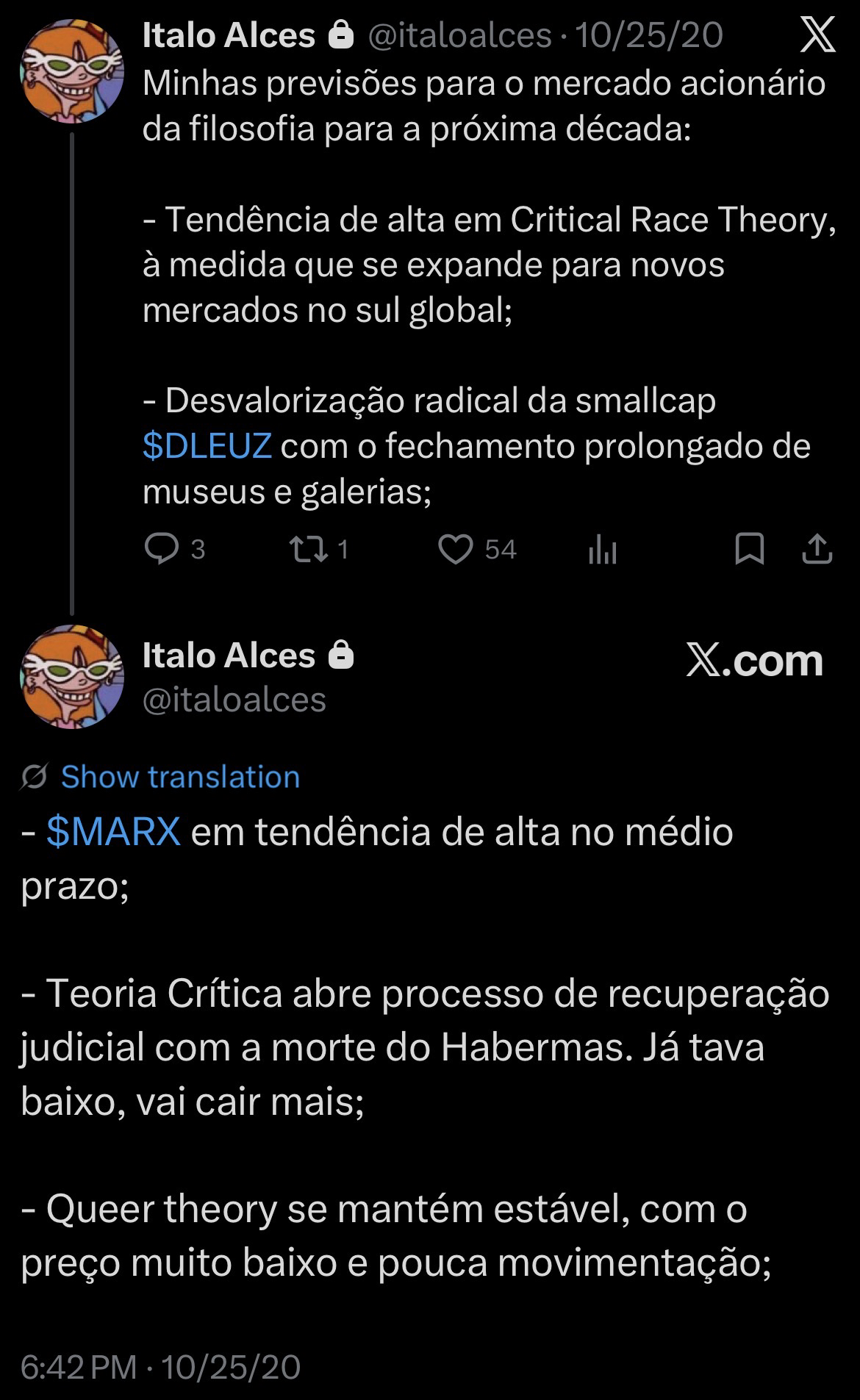Open Italo Alces profile from second tweet avatar
Screen dimensions: 860x1400
click(x=72, y=677)
